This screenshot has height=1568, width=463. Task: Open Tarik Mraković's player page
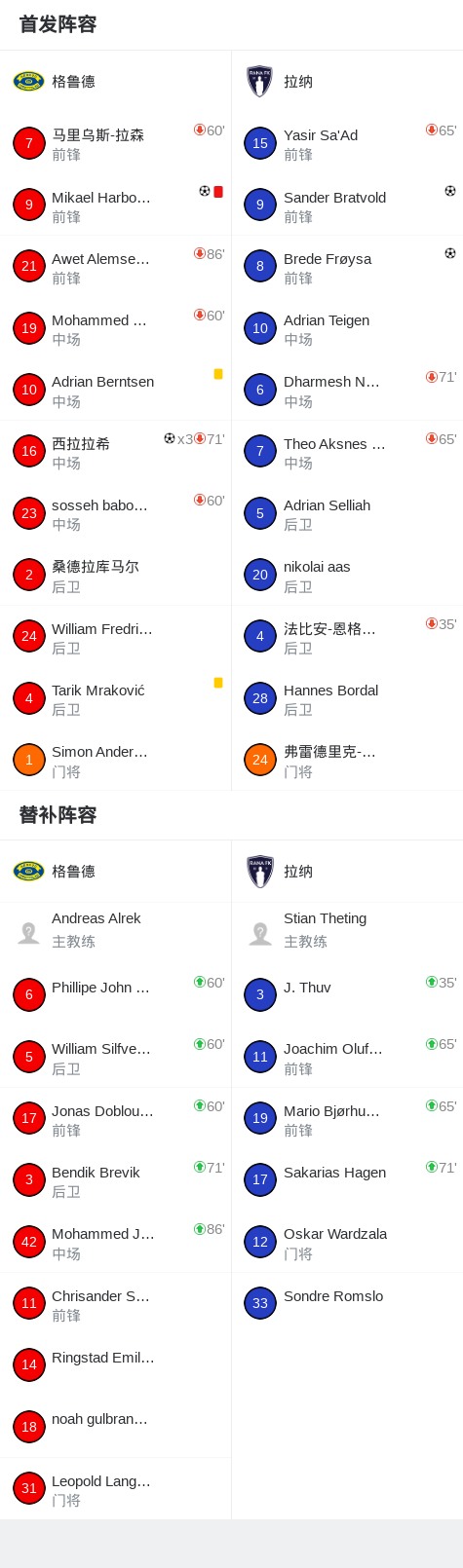(115, 698)
